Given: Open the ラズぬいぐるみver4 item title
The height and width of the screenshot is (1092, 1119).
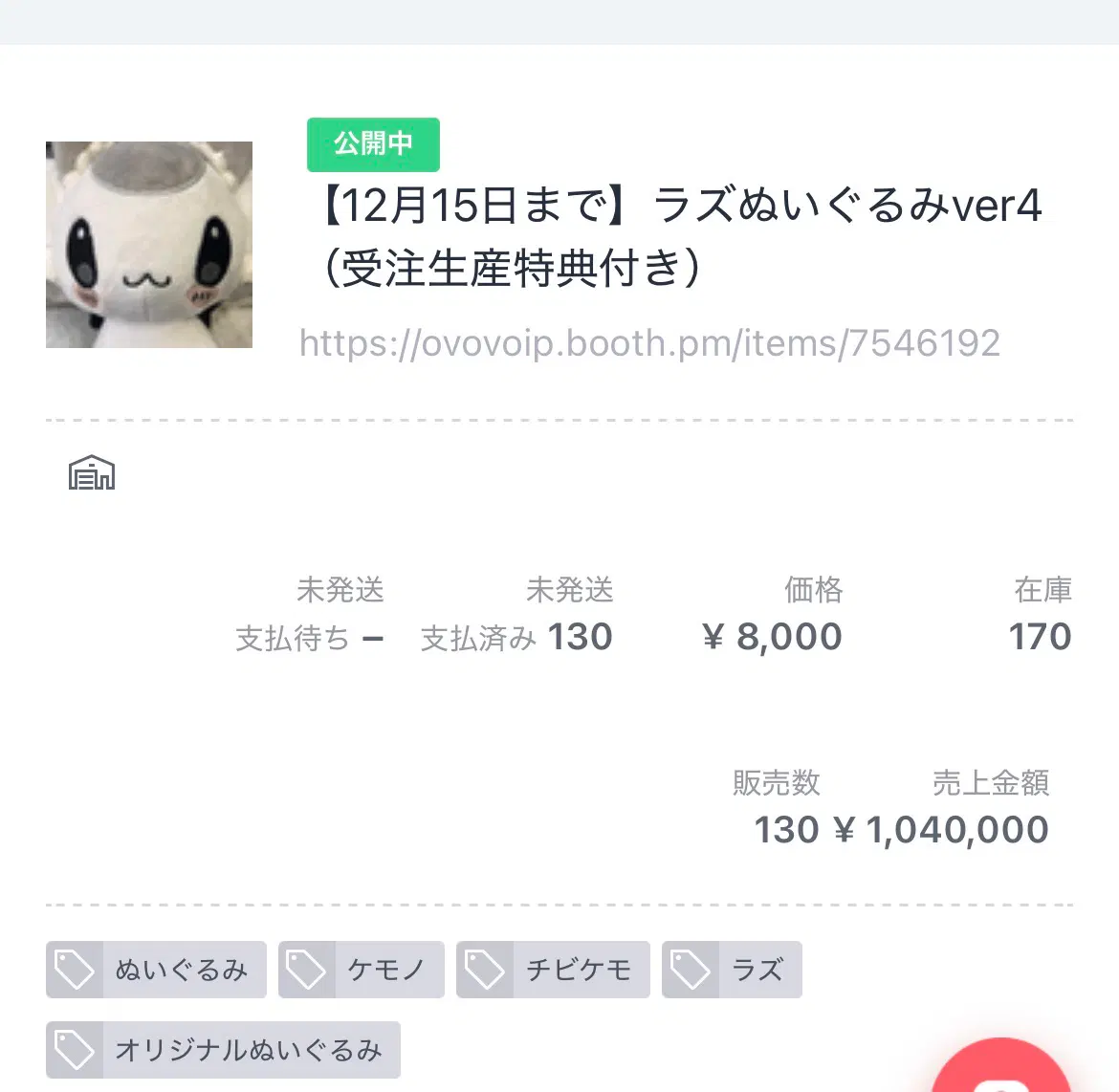Looking at the screenshot, I should 681,236.
